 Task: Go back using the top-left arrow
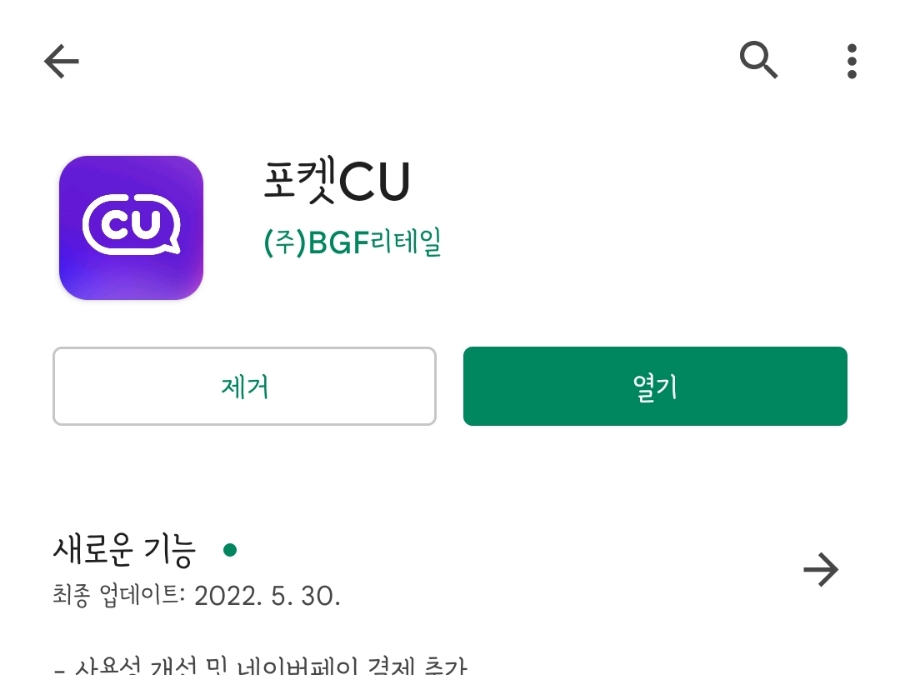click(x=61, y=62)
